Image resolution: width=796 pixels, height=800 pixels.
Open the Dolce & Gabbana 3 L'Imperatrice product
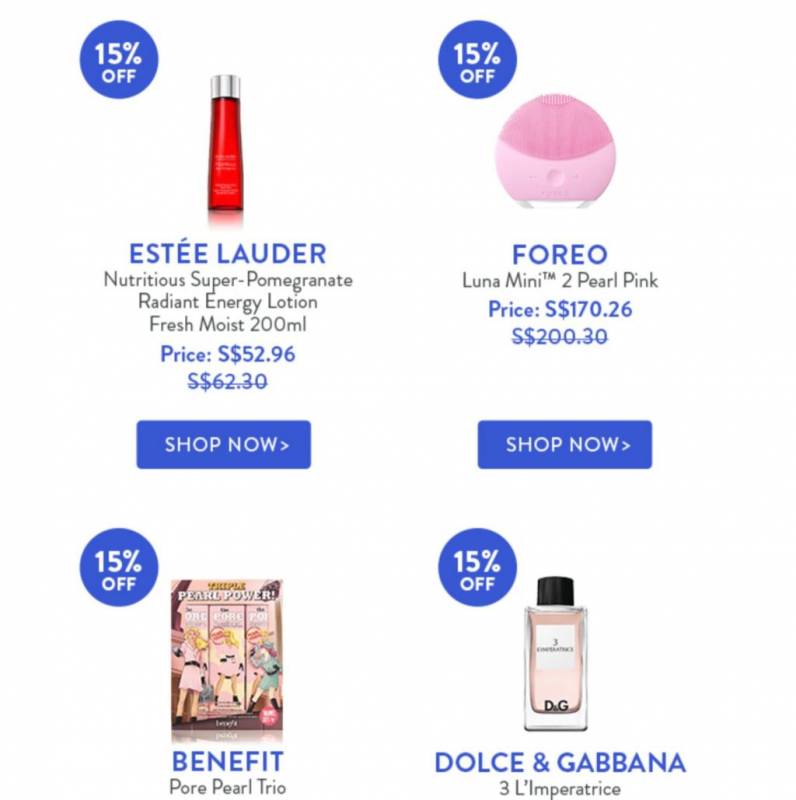click(554, 655)
